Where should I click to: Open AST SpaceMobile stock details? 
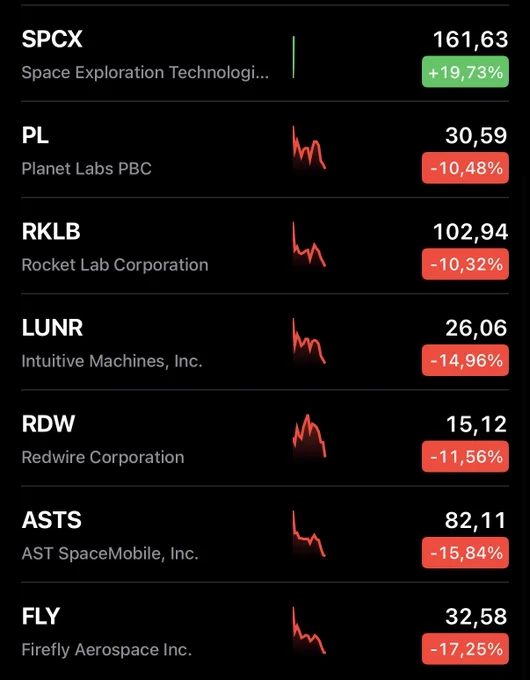click(x=265, y=535)
